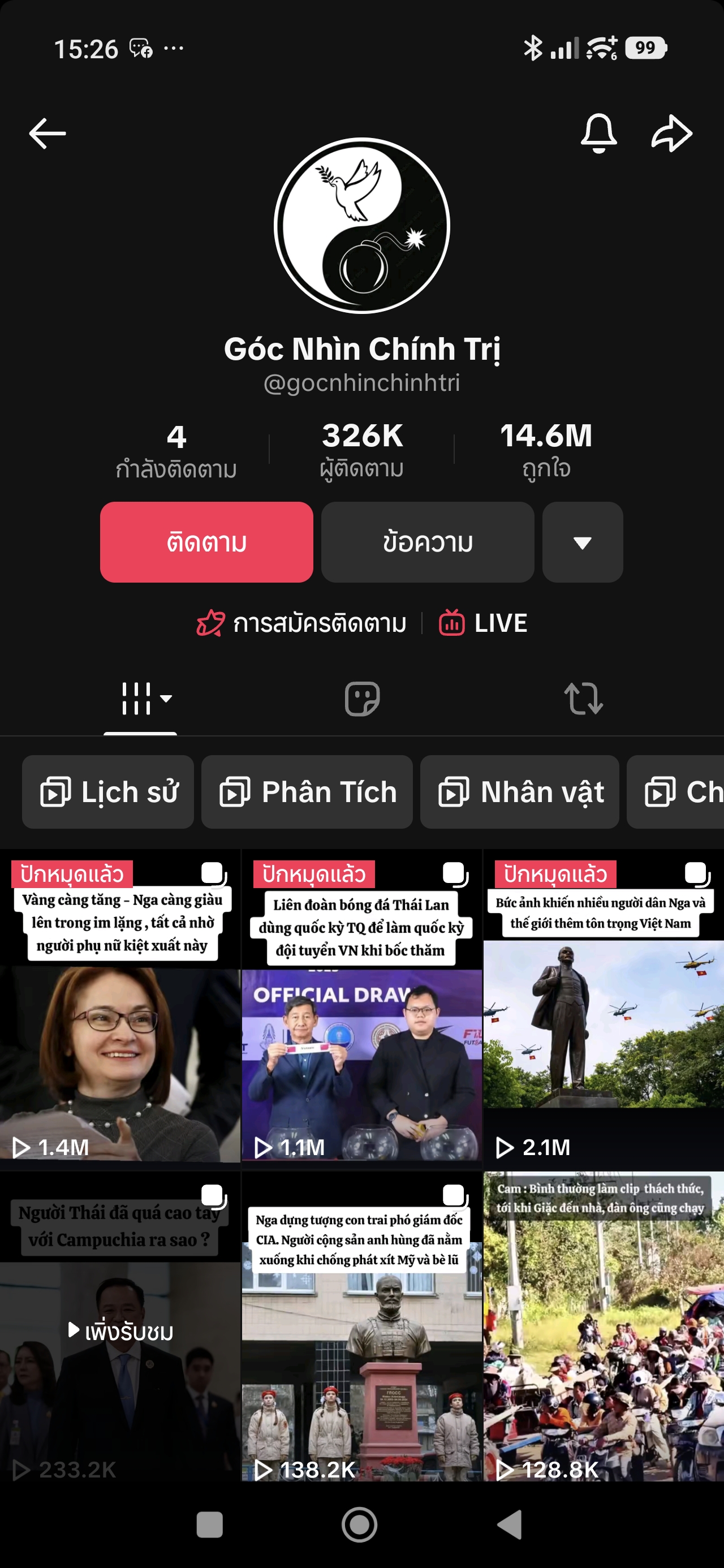The image size is (724, 1568).
Task: Switch to the stickers tab
Action: tap(361, 699)
